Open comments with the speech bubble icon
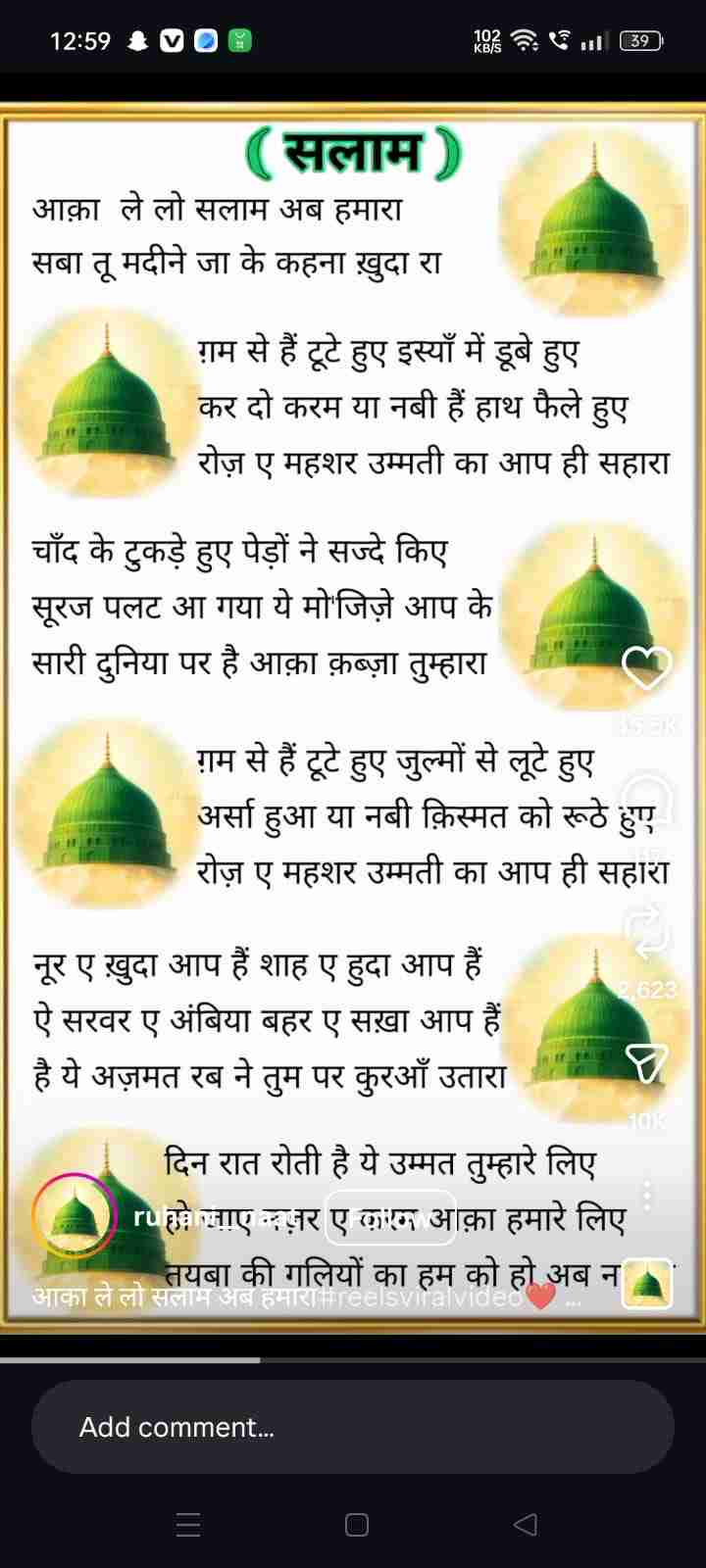The image size is (706, 1568). pyautogui.click(x=646, y=799)
